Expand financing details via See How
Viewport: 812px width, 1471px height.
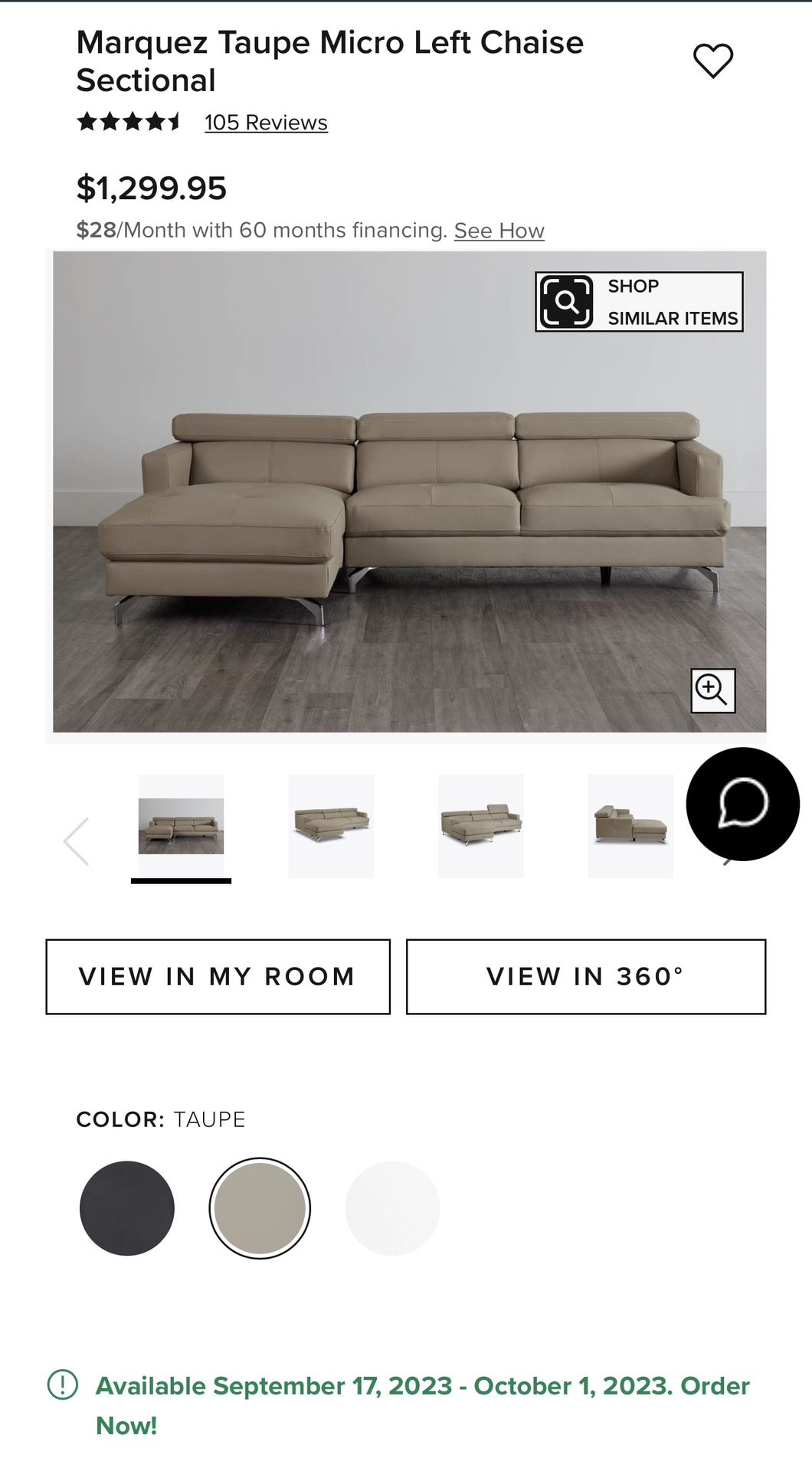pyautogui.click(x=499, y=230)
